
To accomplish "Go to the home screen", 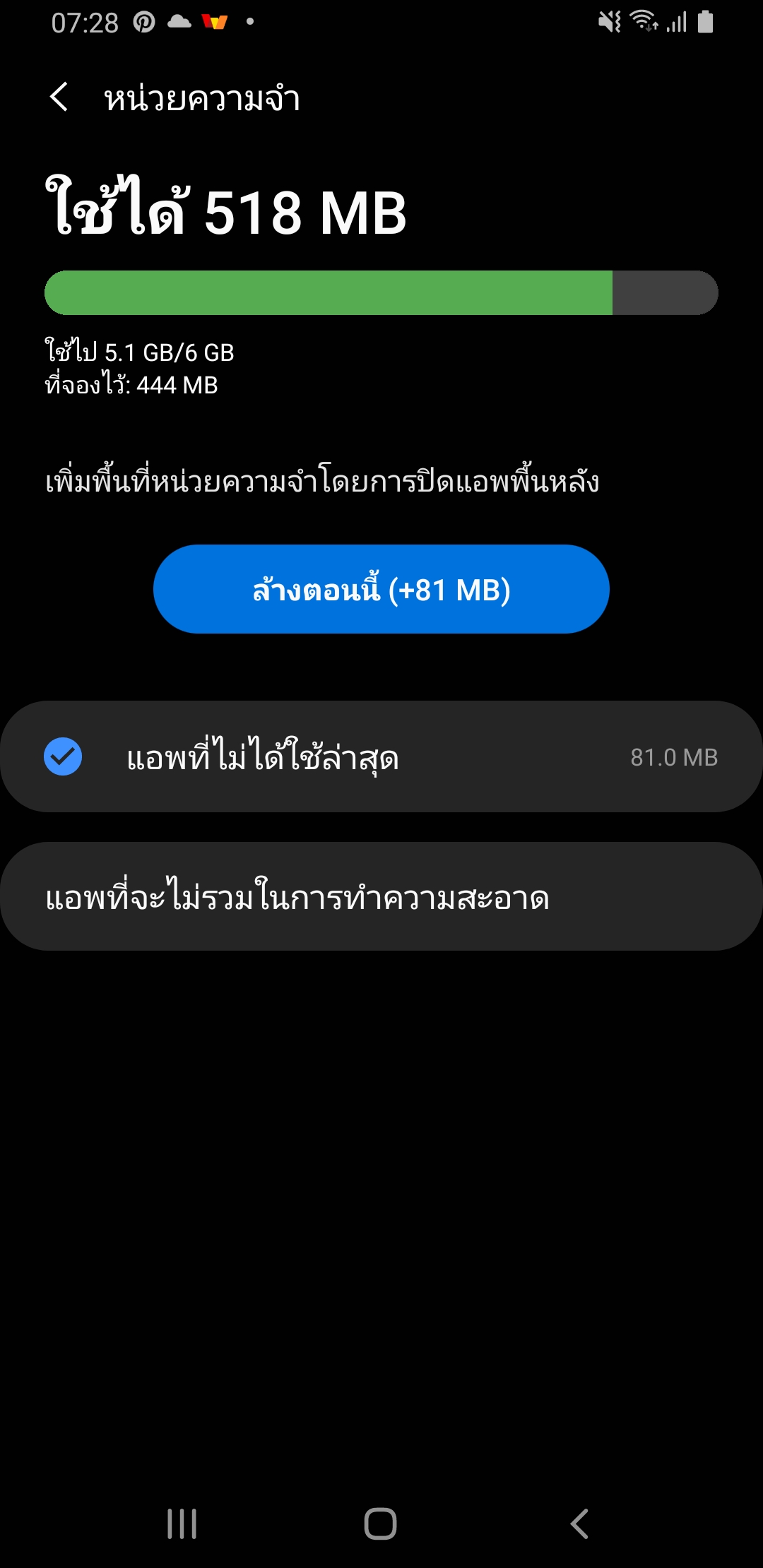I will [x=381, y=1524].
